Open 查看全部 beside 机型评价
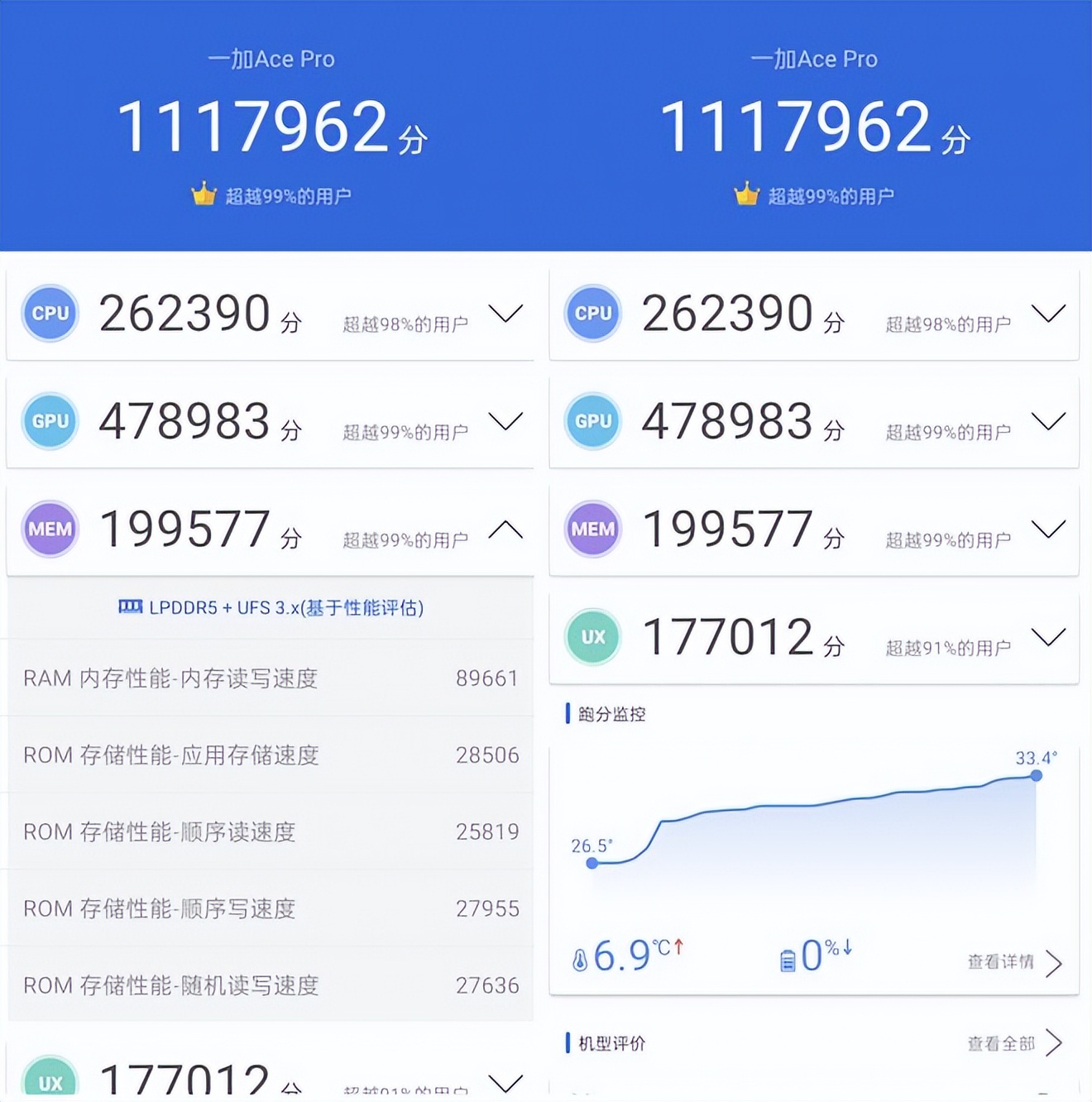Viewport: 1092px width, 1102px height. 999,1043
